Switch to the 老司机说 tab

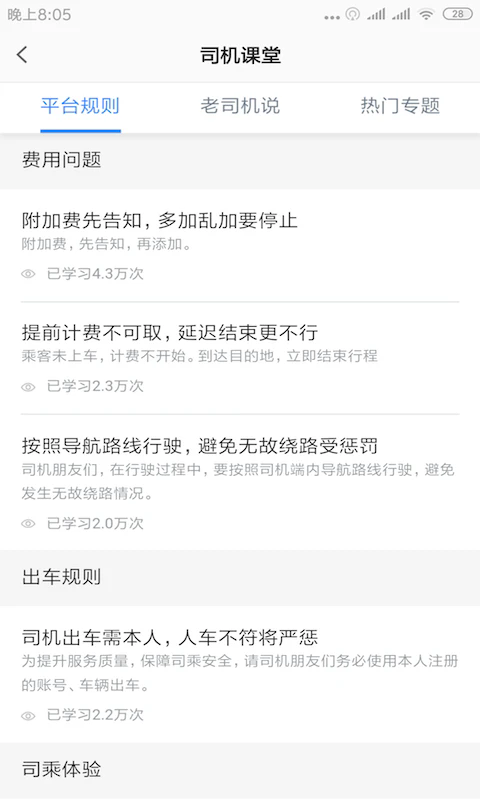(240, 106)
